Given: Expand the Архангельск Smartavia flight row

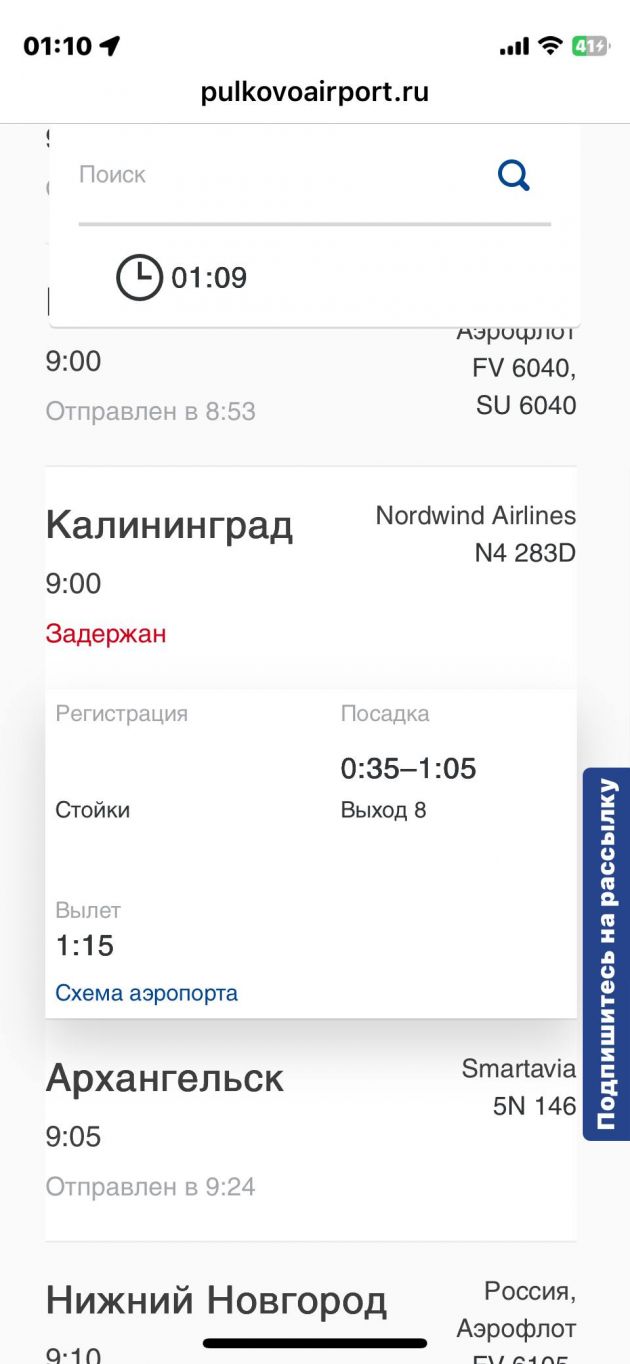Looking at the screenshot, I should [310, 1130].
